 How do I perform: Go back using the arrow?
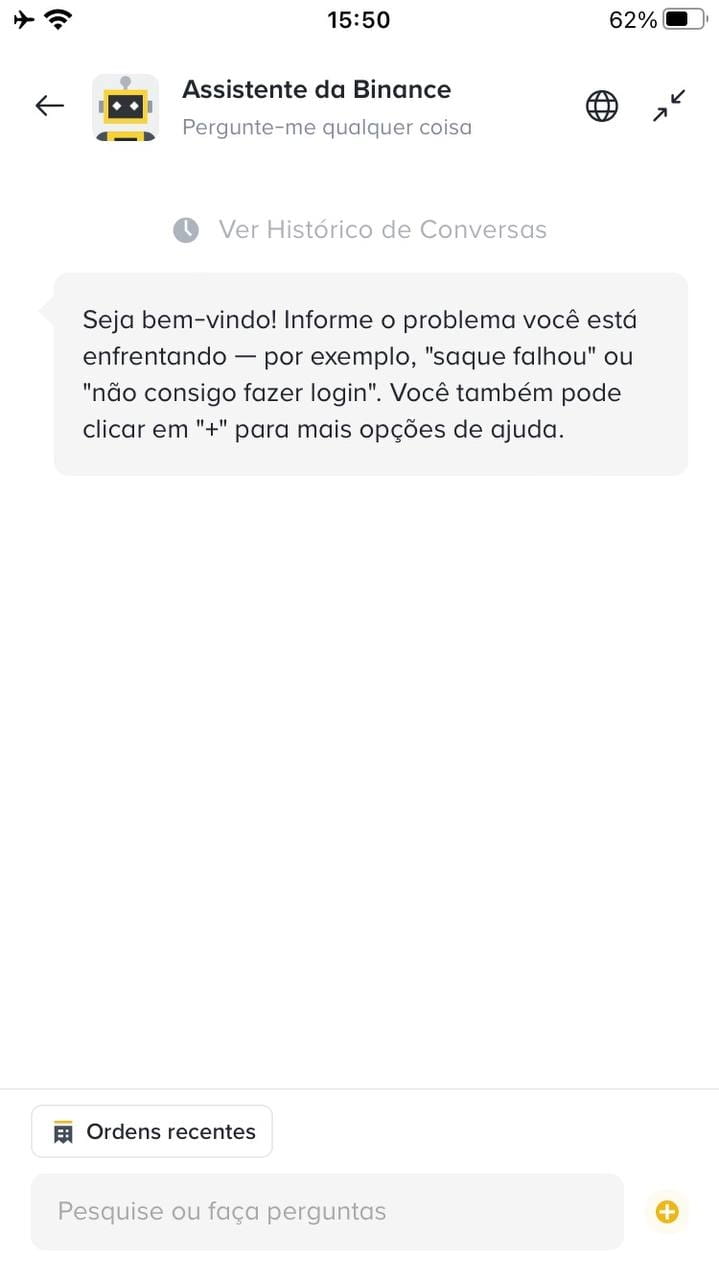click(x=49, y=105)
